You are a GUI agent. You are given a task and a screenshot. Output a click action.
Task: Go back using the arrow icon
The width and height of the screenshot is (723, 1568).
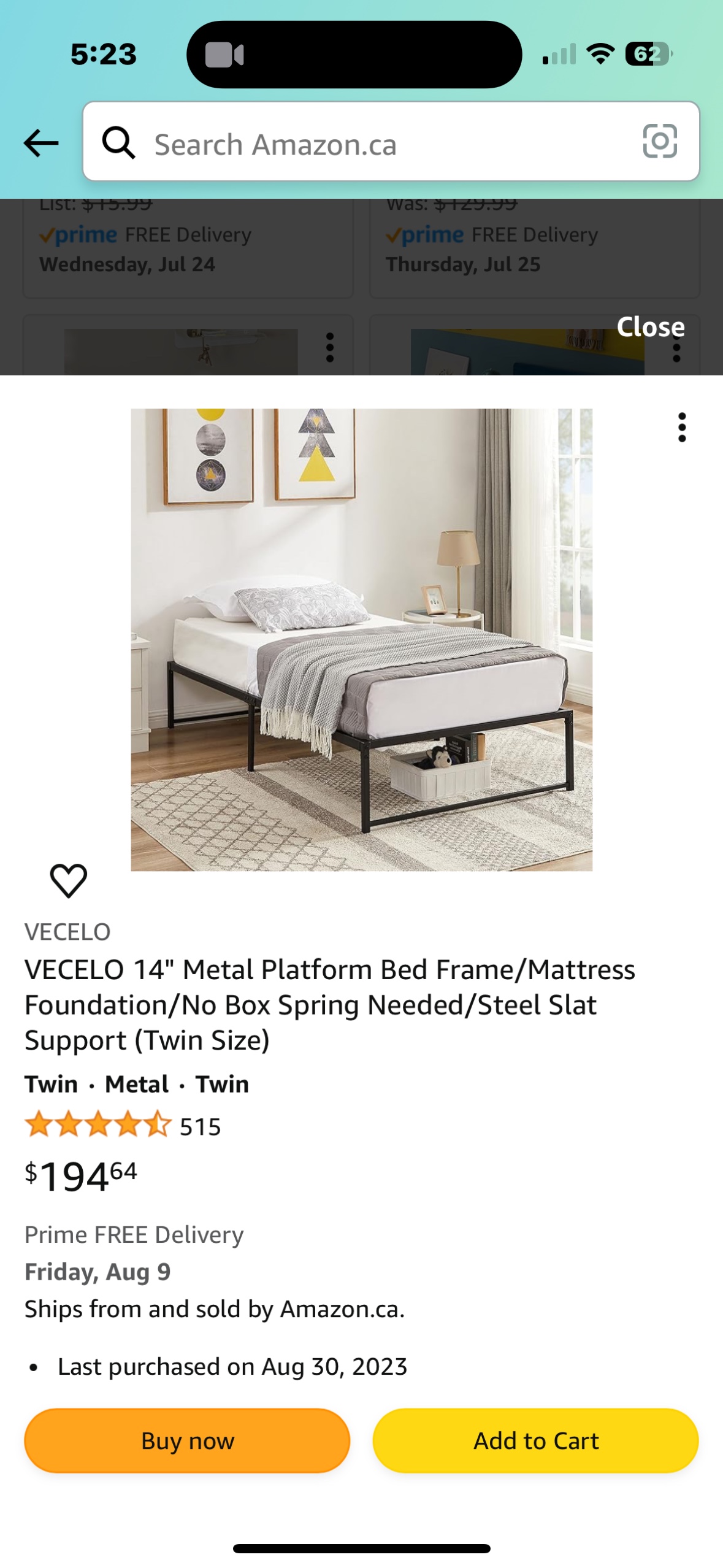(41, 144)
